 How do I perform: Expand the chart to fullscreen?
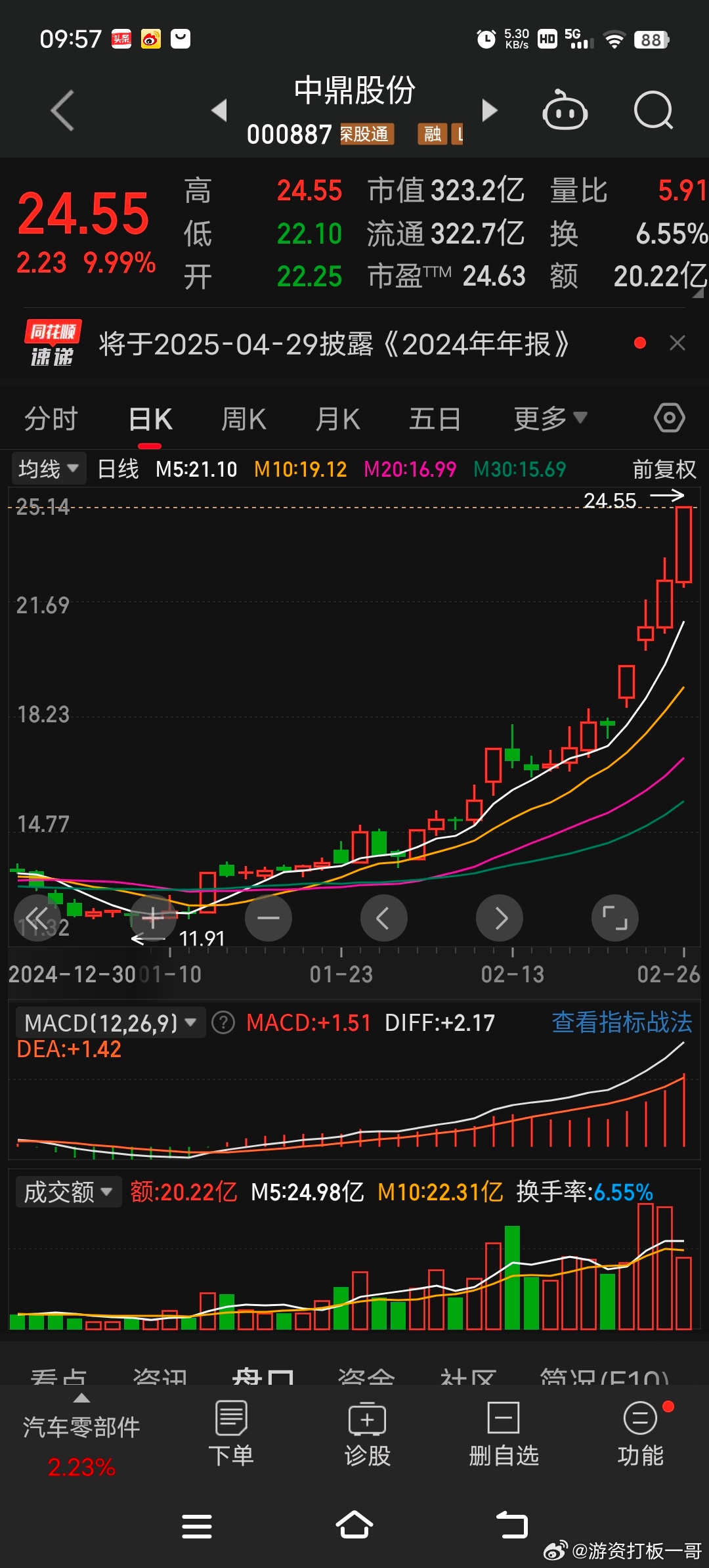[x=615, y=918]
